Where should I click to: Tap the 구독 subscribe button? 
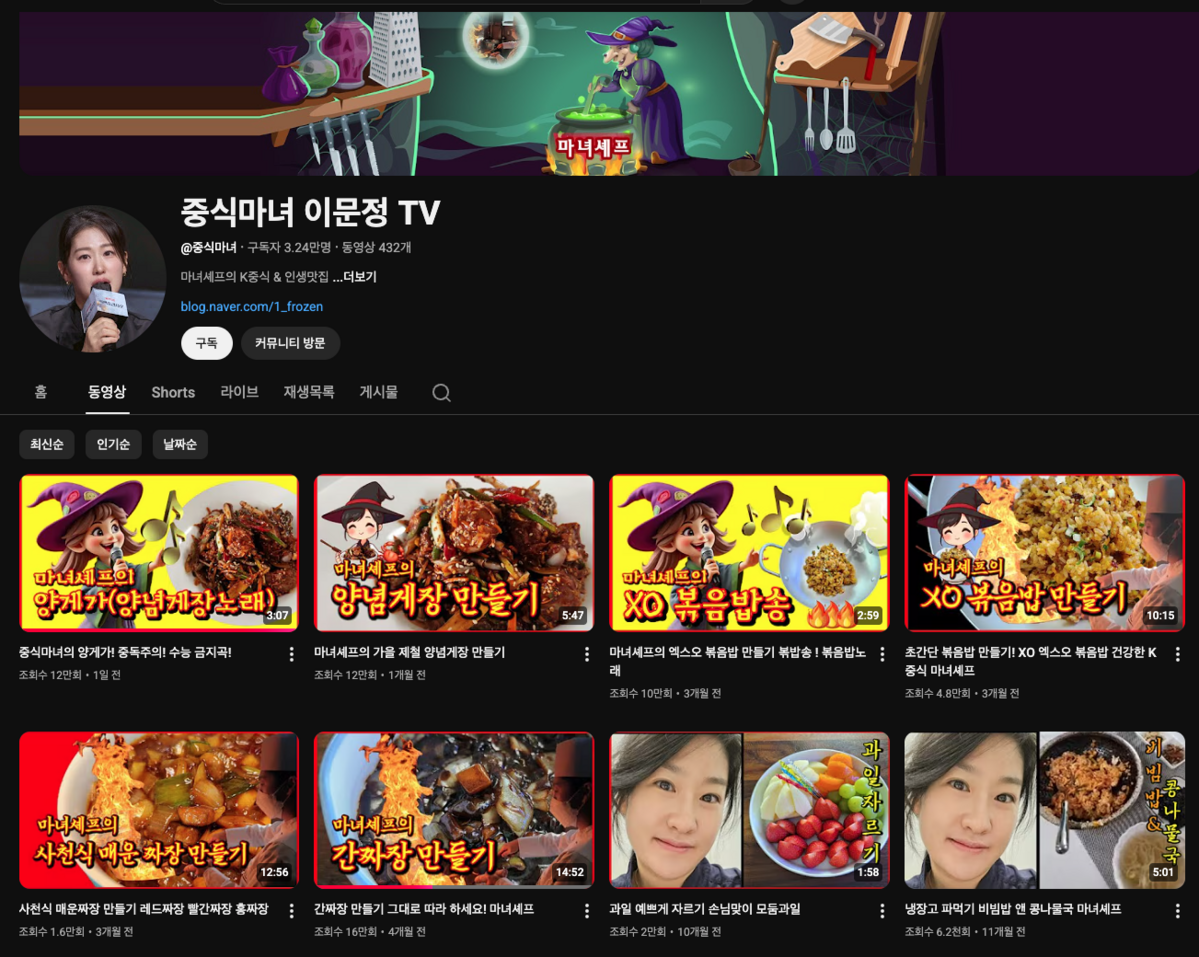coord(206,343)
